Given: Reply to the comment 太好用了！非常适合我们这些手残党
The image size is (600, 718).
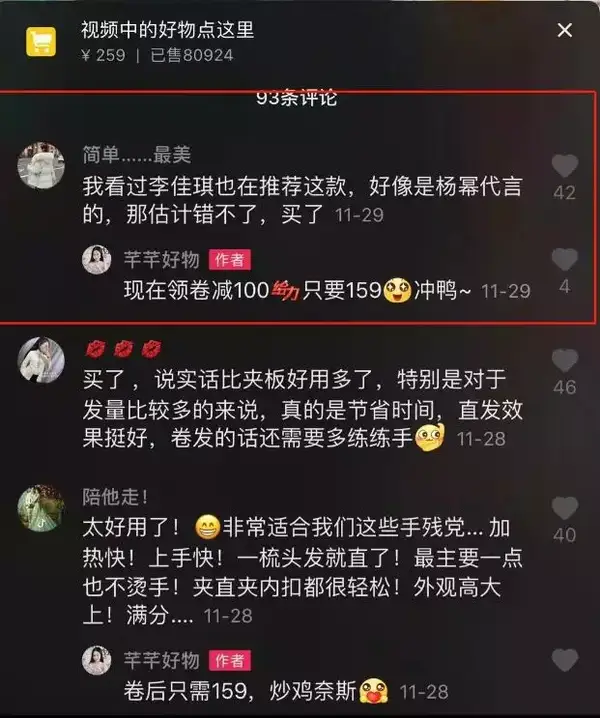Looking at the screenshot, I should click(300, 570).
